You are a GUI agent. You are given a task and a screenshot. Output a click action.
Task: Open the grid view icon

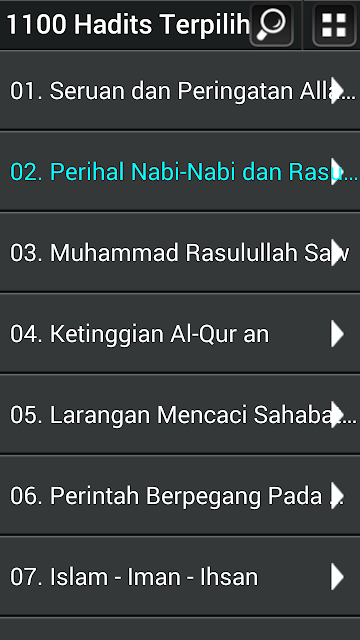click(x=334, y=24)
